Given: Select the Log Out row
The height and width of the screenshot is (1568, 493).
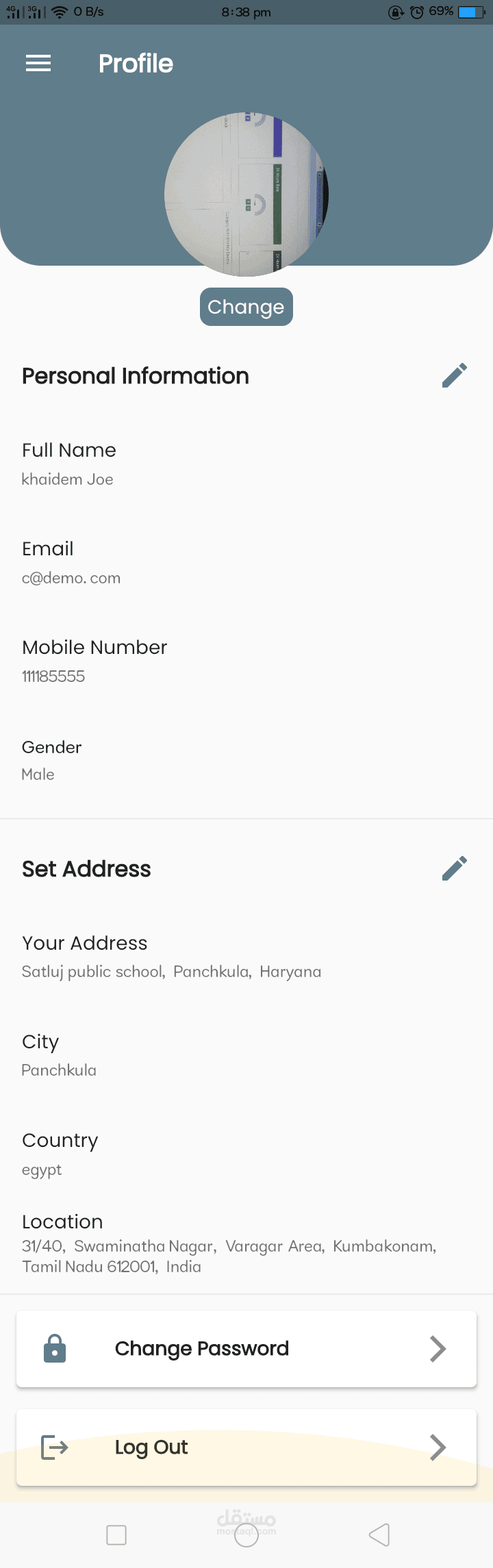Looking at the screenshot, I should click(246, 1447).
